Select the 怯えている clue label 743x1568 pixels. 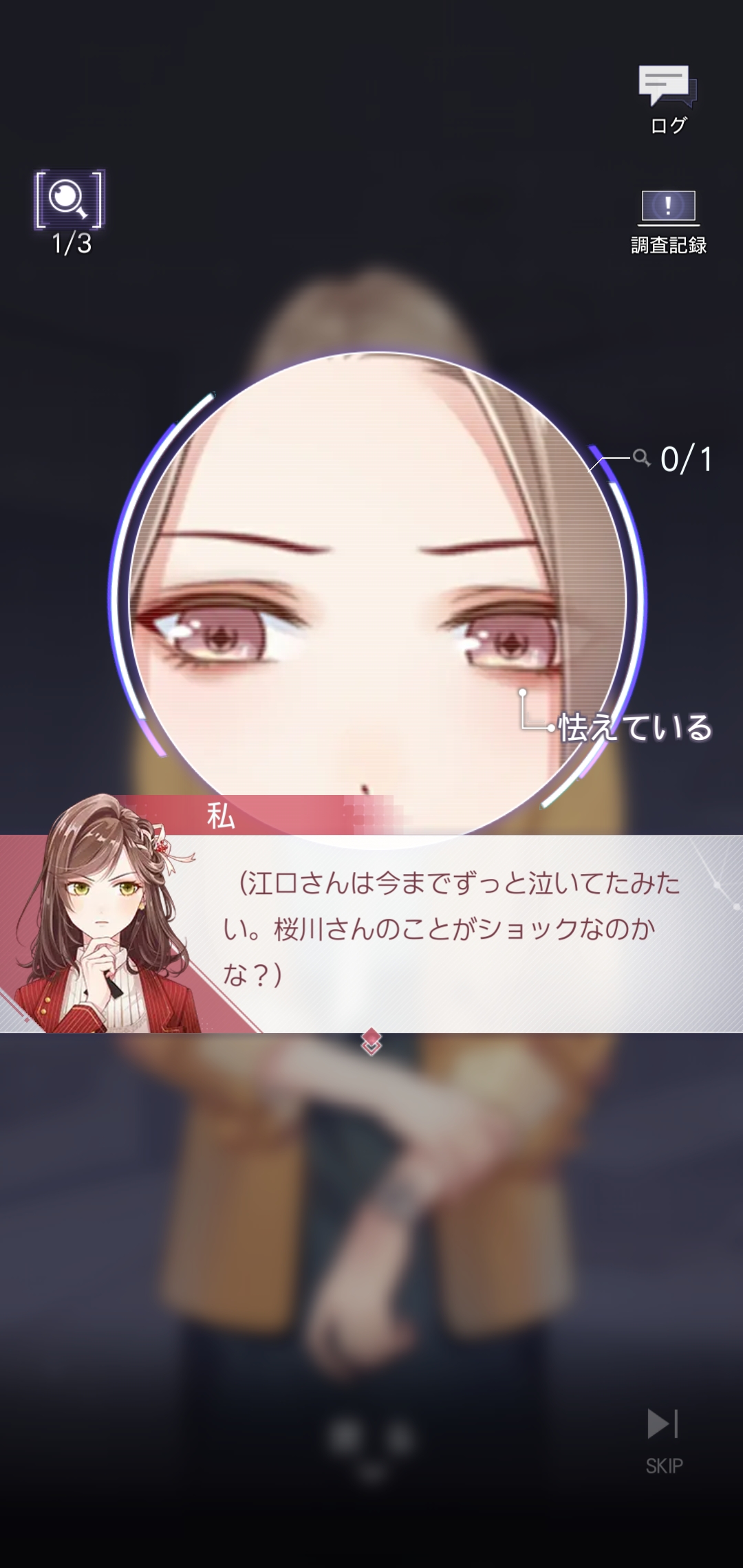(x=634, y=727)
